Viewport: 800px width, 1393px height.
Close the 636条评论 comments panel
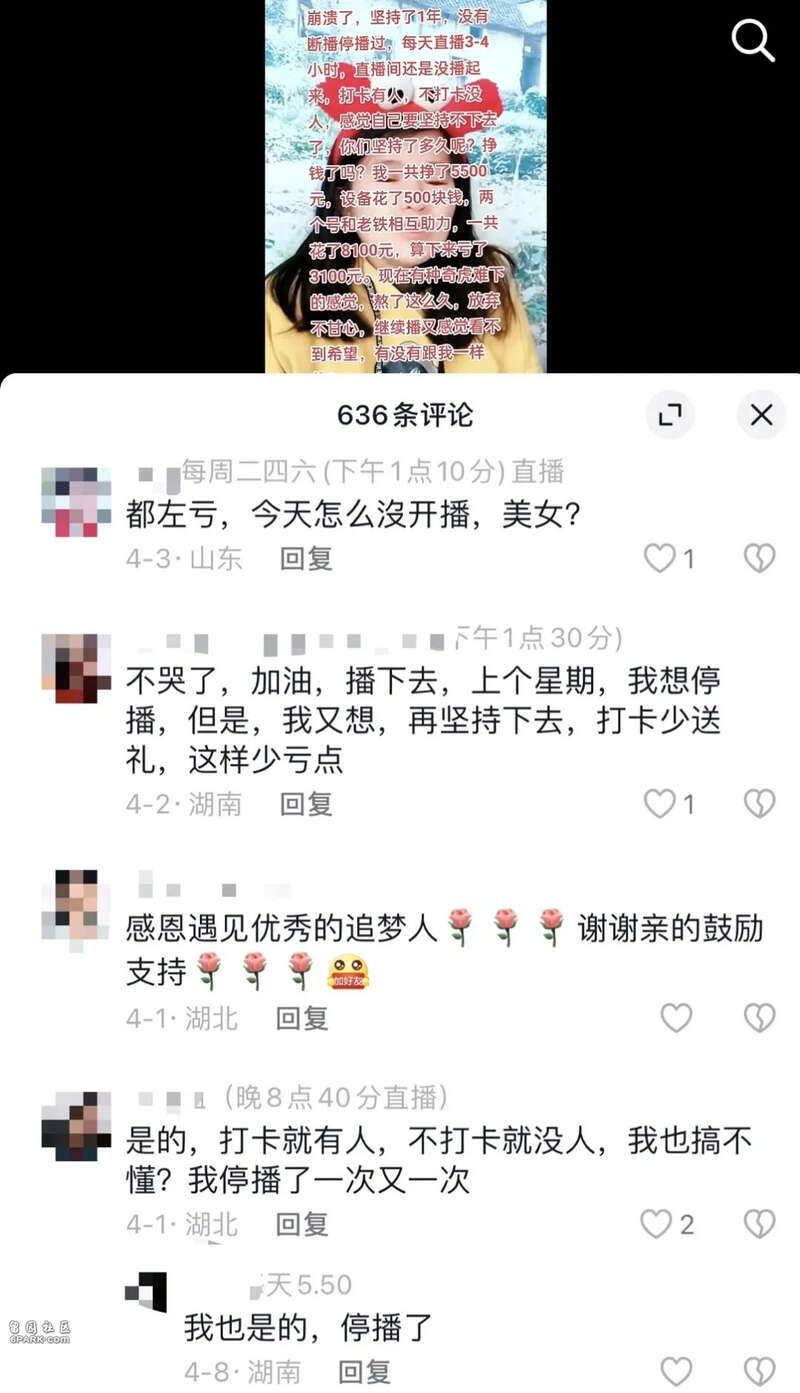(x=761, y=414)
